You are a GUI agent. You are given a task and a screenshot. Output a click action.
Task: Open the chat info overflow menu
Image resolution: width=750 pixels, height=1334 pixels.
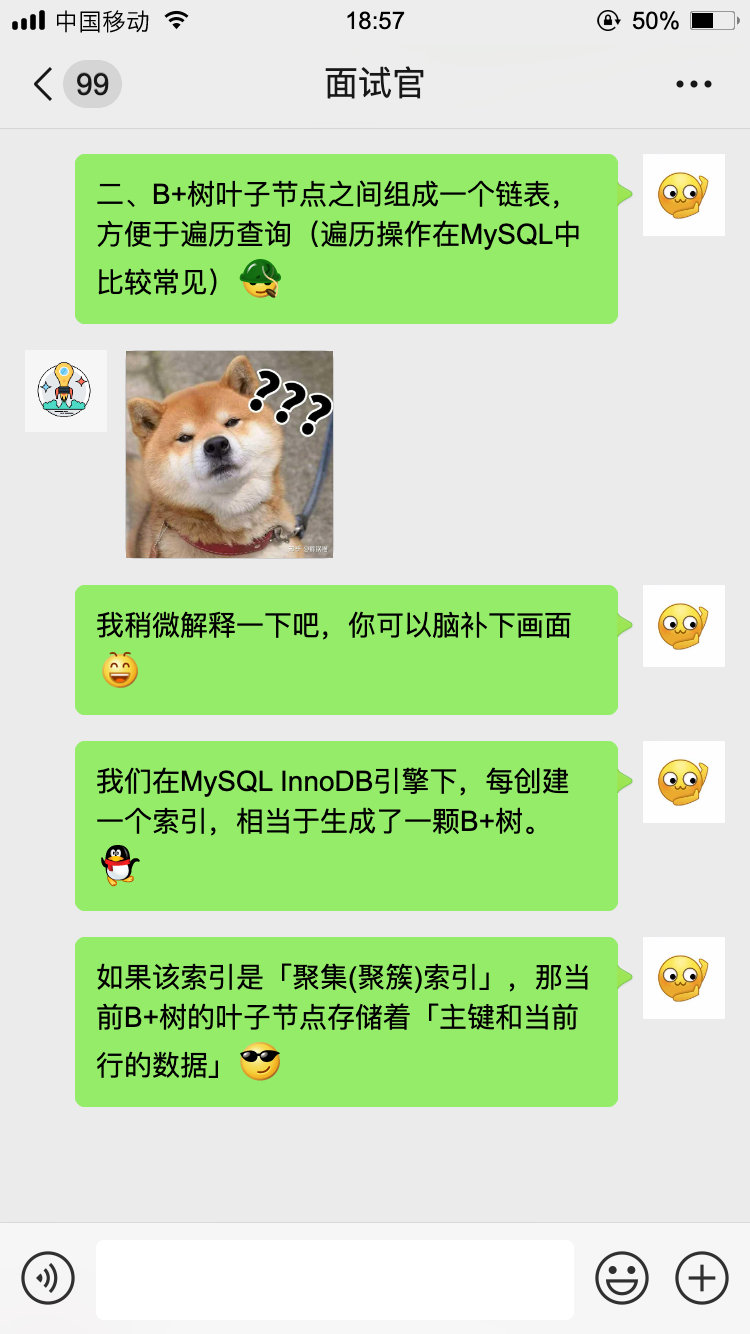[693, 84]
